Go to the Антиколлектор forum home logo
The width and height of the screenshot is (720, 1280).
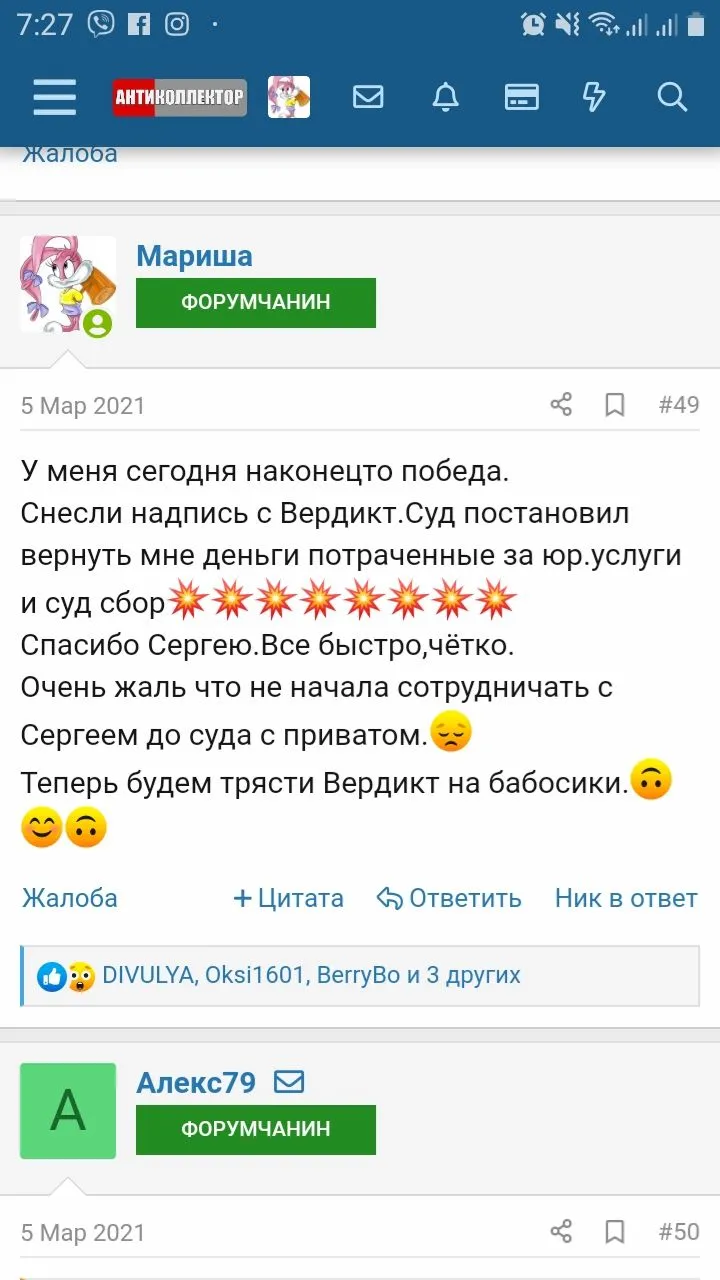(179, 97)
